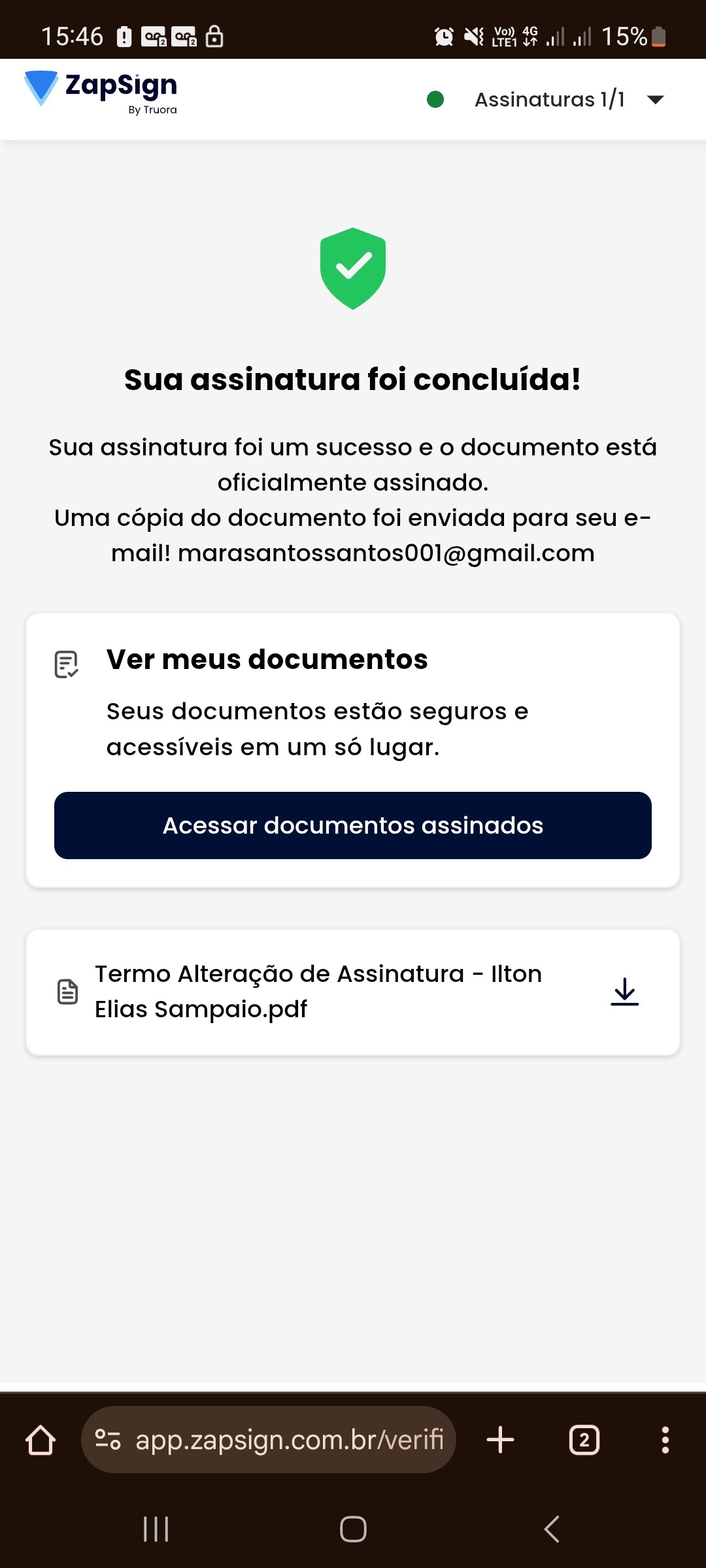The image size is (706, 1568).
Task: Open the browser home page
Action: click(41, 1440)
